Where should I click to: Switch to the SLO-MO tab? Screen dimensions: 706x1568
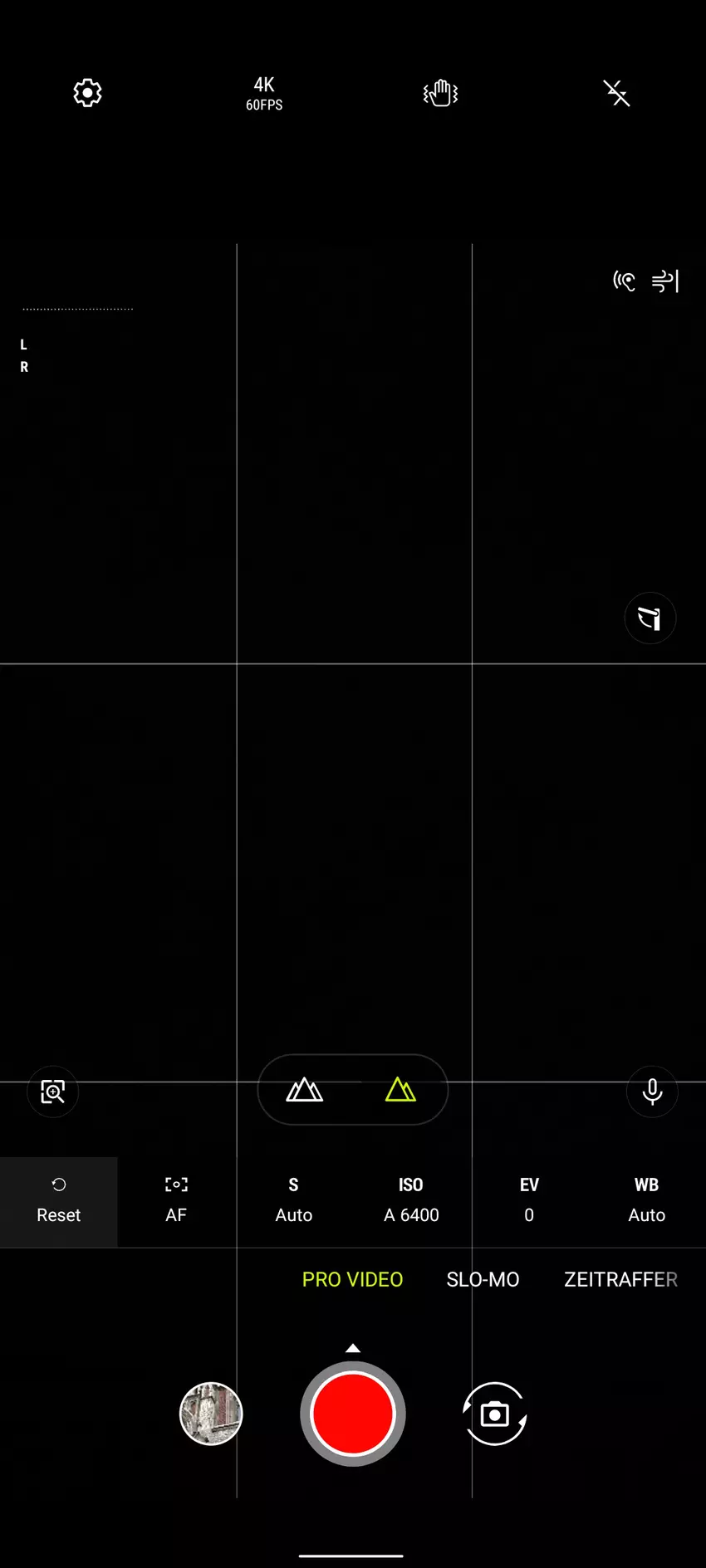pyautogui.click(x=483, y=1279)
